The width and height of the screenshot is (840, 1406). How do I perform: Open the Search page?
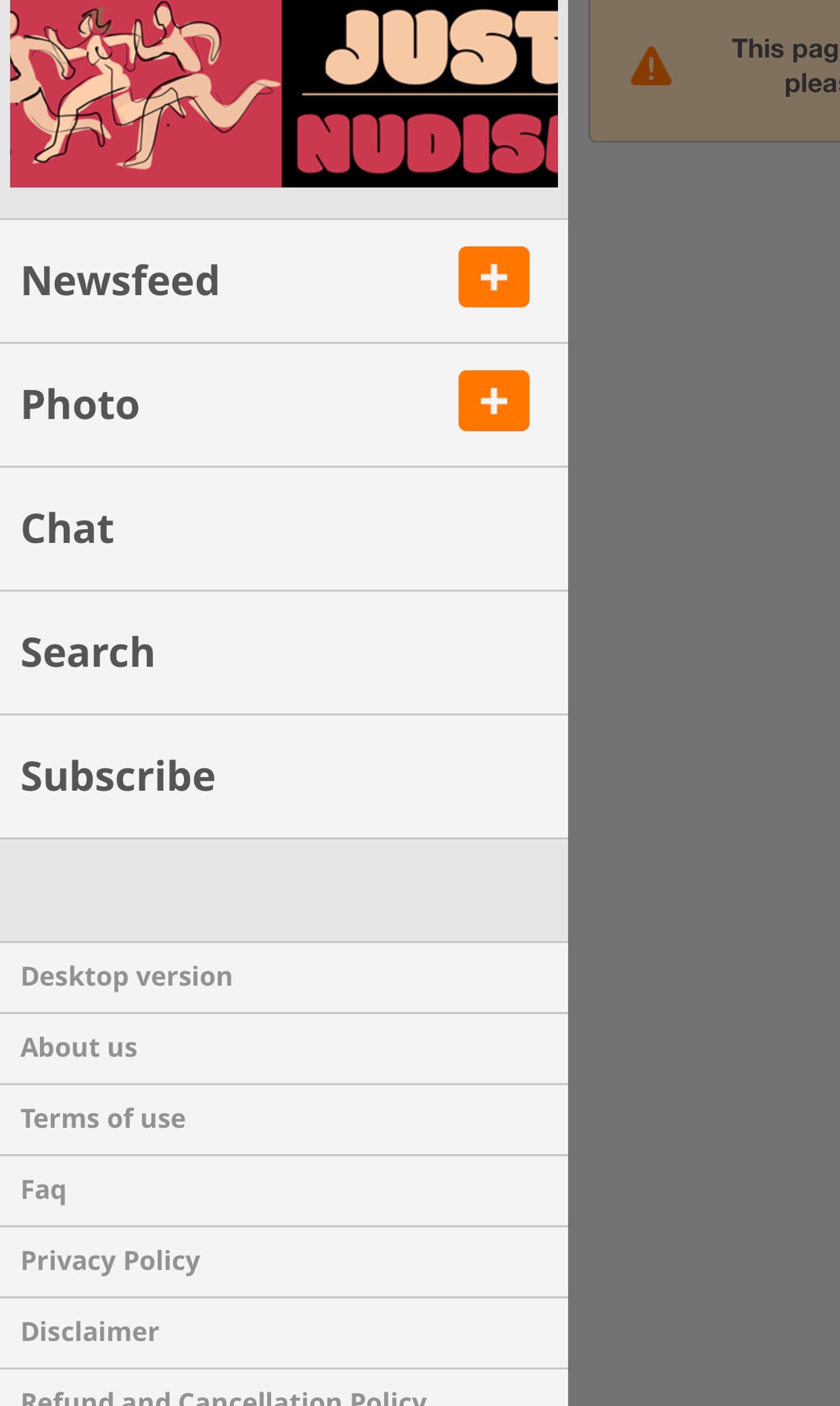point(88,652)
